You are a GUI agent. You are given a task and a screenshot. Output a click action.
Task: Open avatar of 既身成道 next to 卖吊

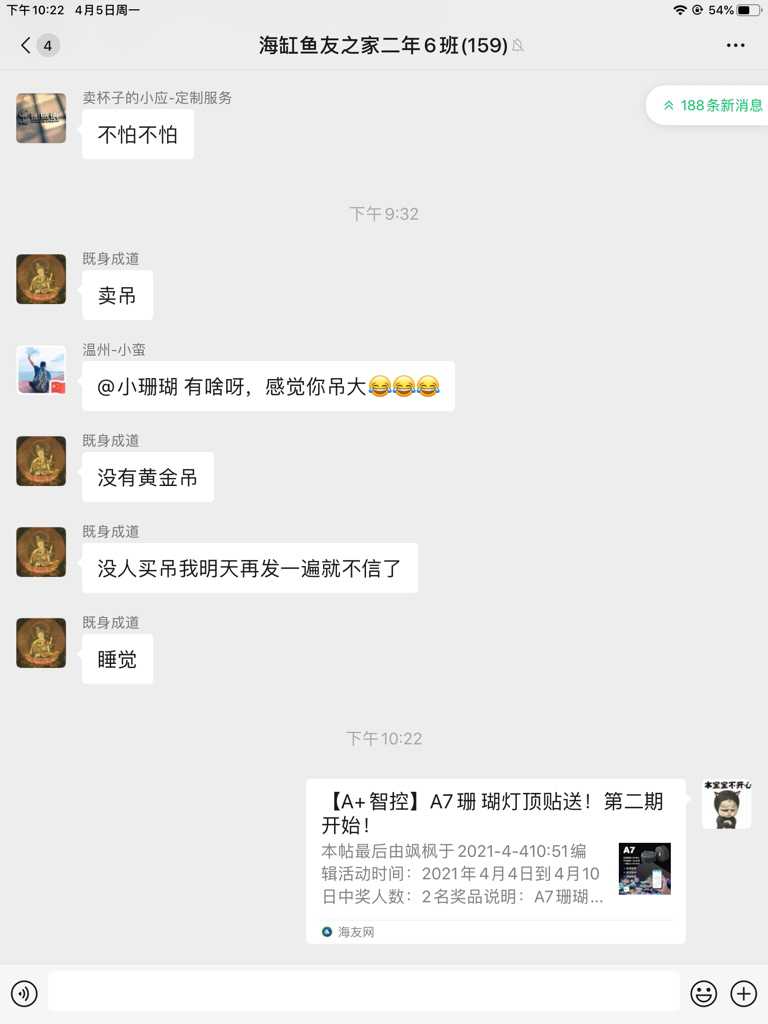[41, 279]
